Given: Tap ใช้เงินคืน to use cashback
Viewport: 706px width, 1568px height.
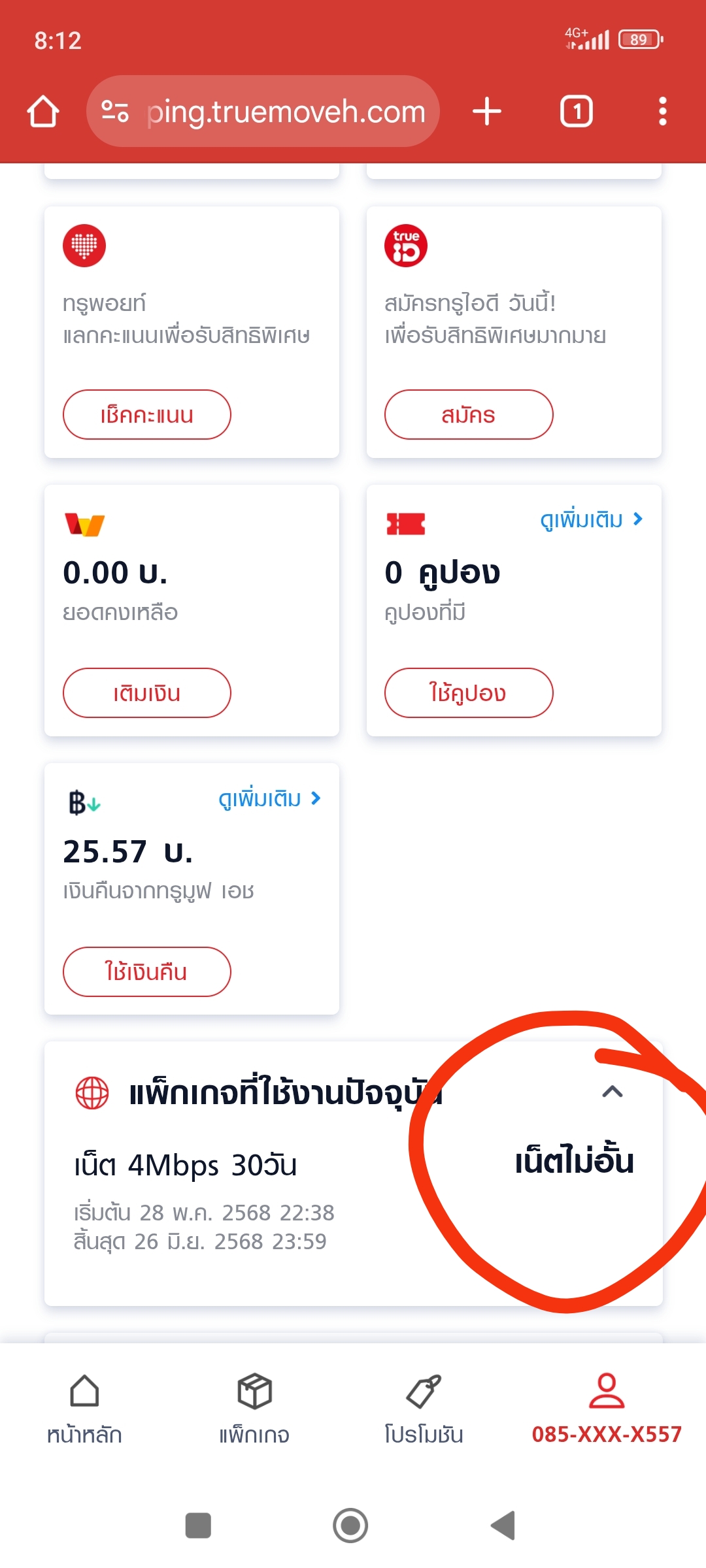Looking at the screenshot, I should pos(147,972).
